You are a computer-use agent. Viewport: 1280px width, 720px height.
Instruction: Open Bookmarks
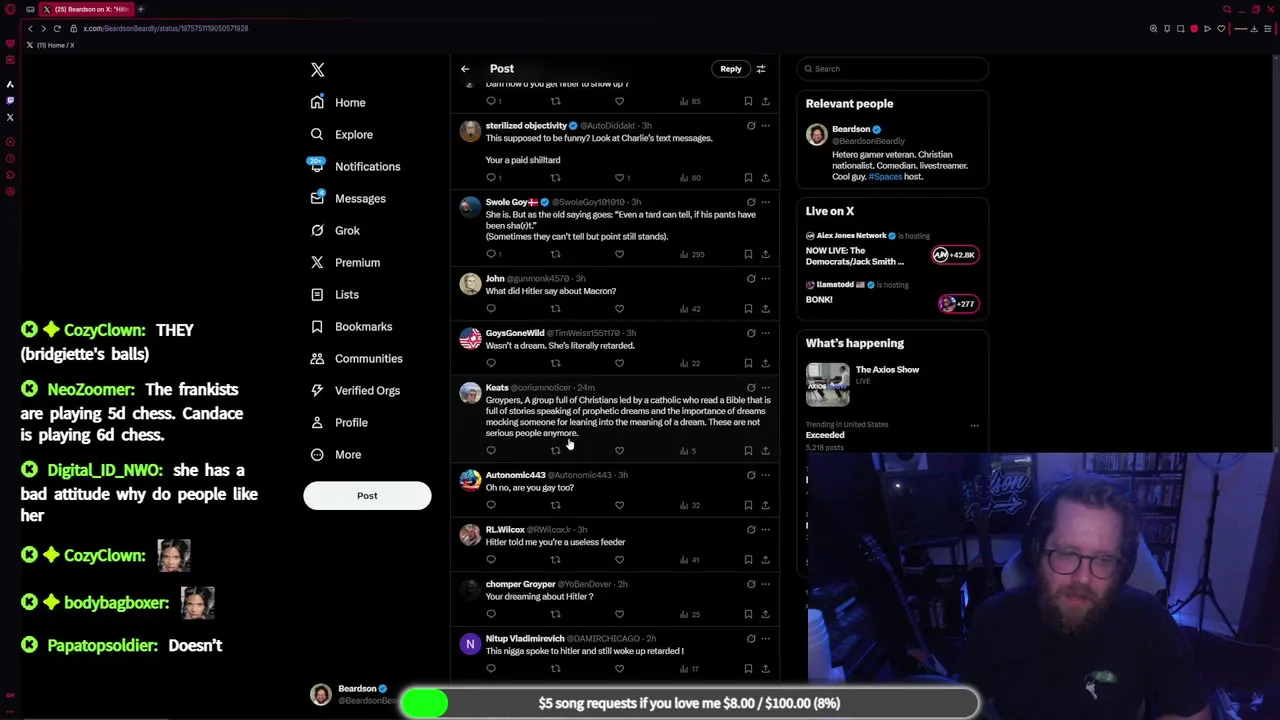coord(363,326)
